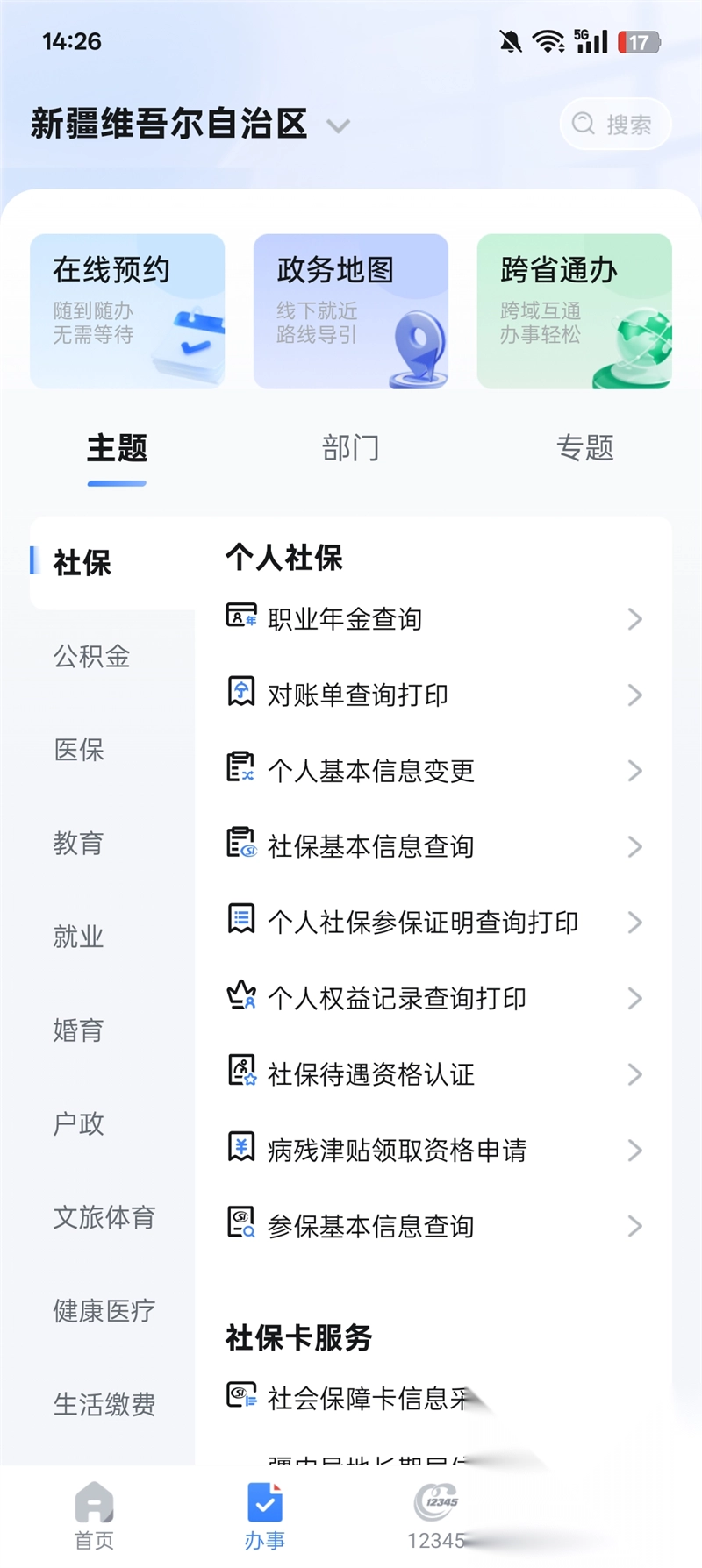Open the 跨省通办 card
This screenshot has width=702, height=1568.
(574, 310)
